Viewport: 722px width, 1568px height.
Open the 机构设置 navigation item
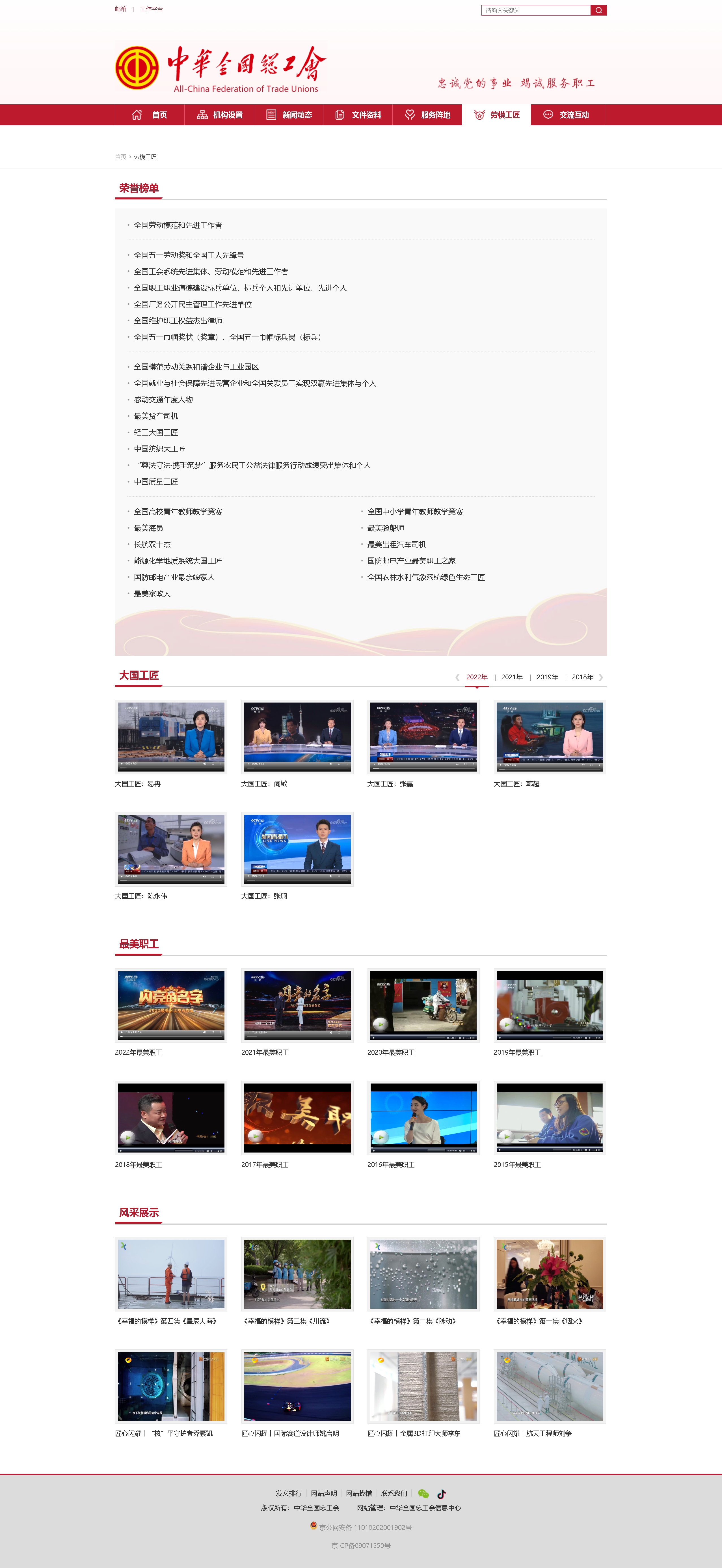pyautogui.click(x=219, y=115)
